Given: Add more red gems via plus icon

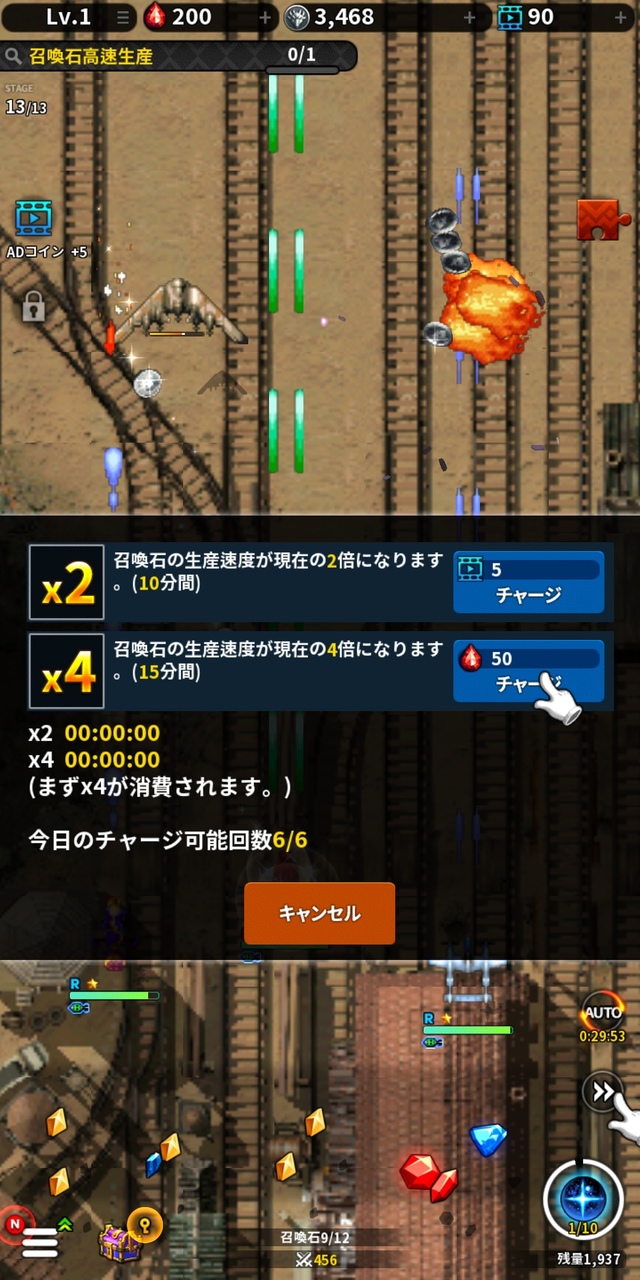Looking at the screenshot, I should [265, 17].
